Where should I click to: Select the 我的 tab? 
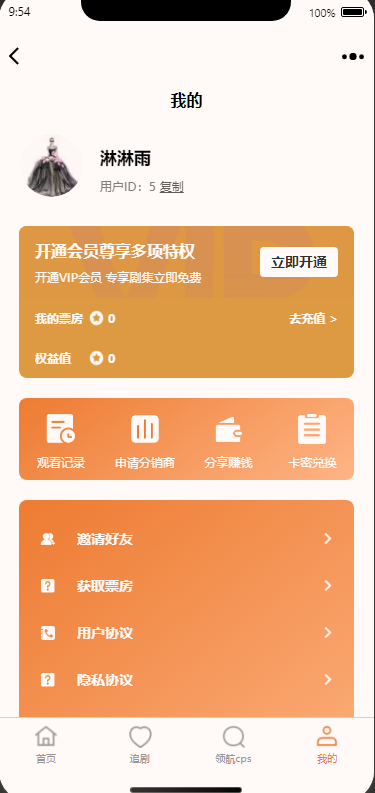[327, 744]
